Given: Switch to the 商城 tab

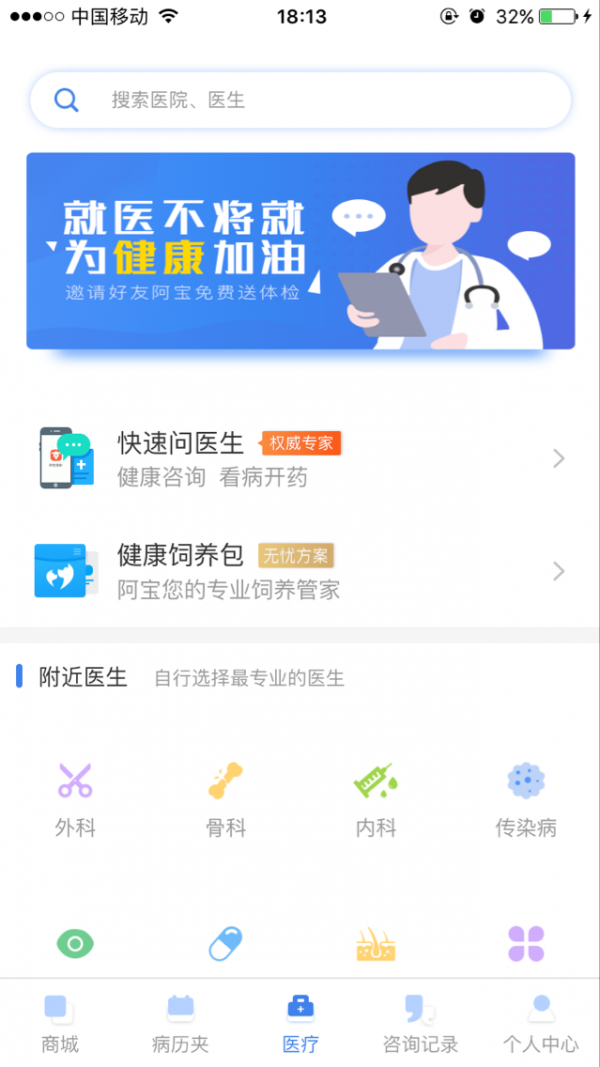Looking at the screenshot, I should click(60, 1024).
